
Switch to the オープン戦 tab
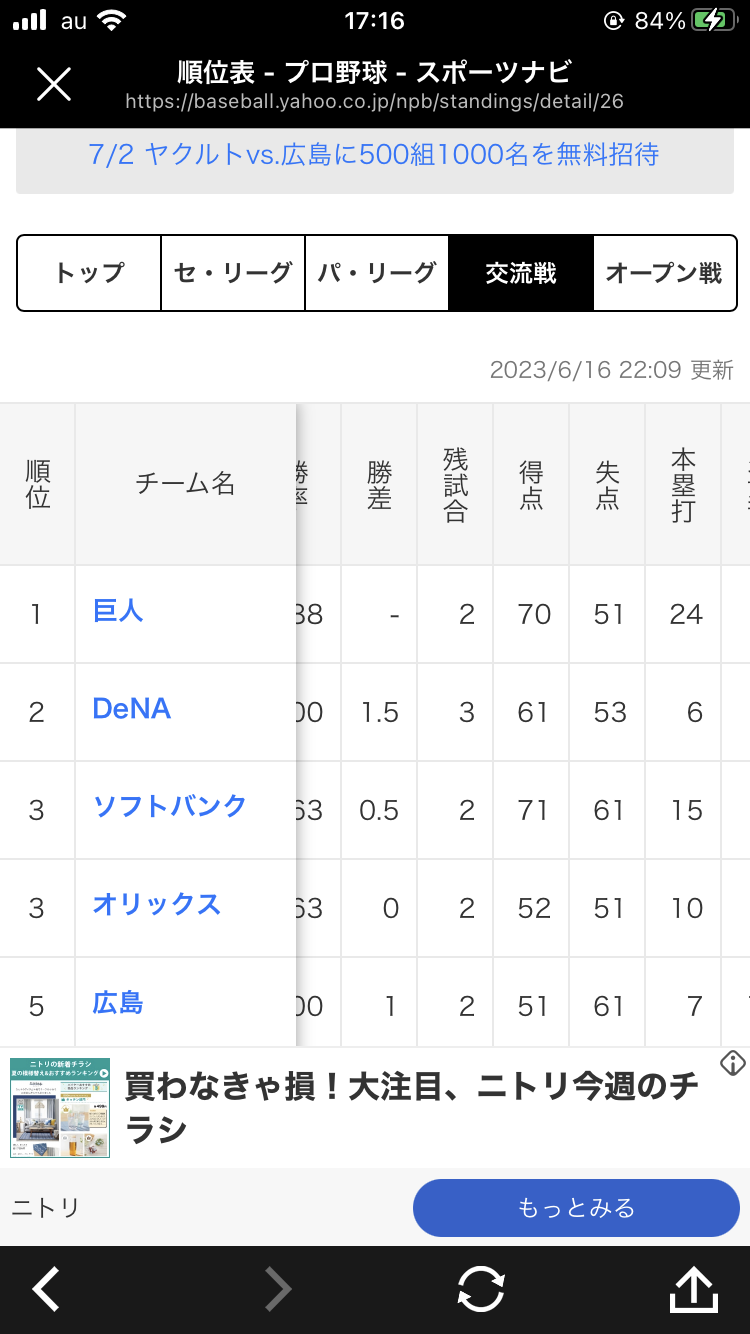tap(665, 273)
